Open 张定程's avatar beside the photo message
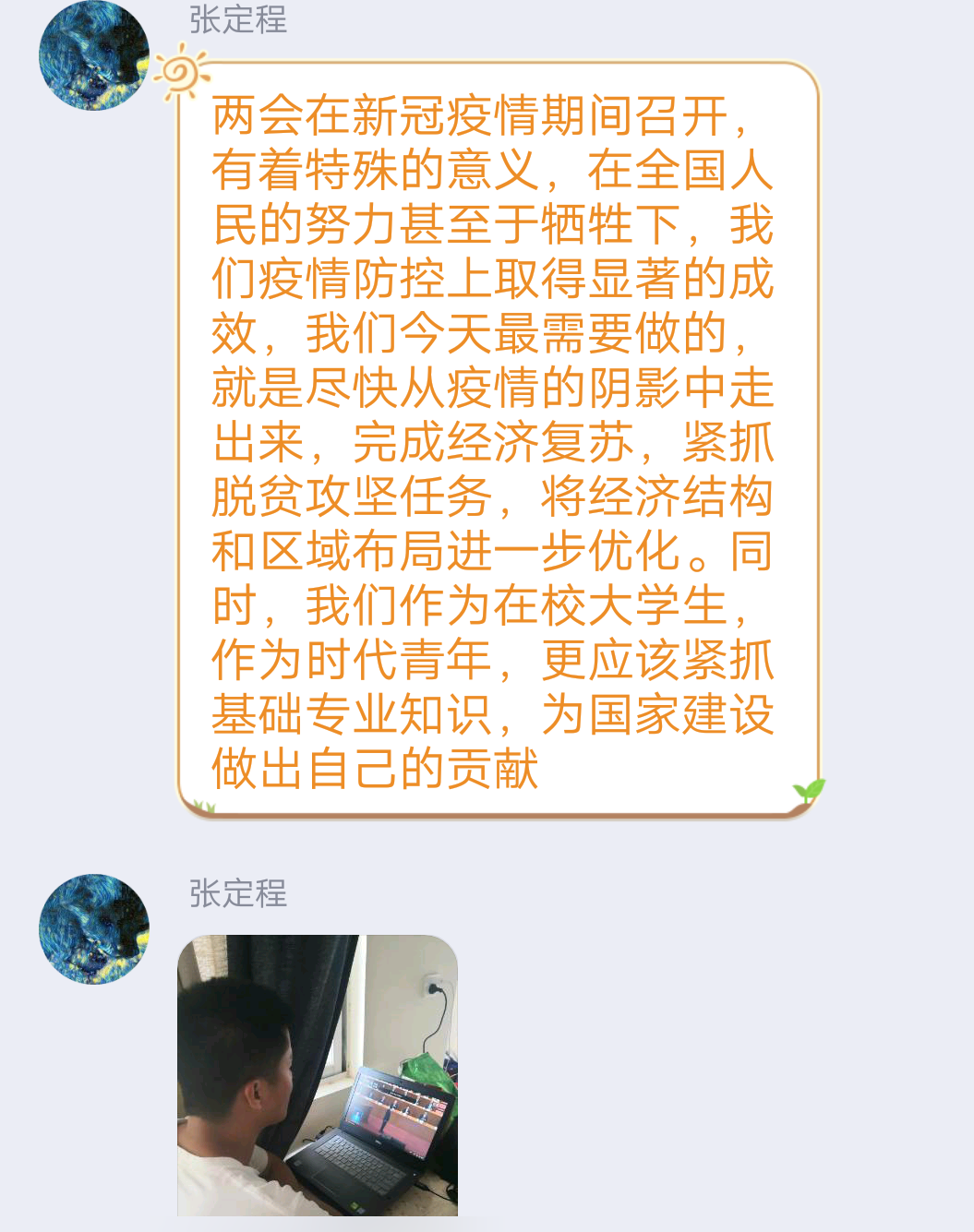Screen dimensions: 974x1232 coord(94,928)
